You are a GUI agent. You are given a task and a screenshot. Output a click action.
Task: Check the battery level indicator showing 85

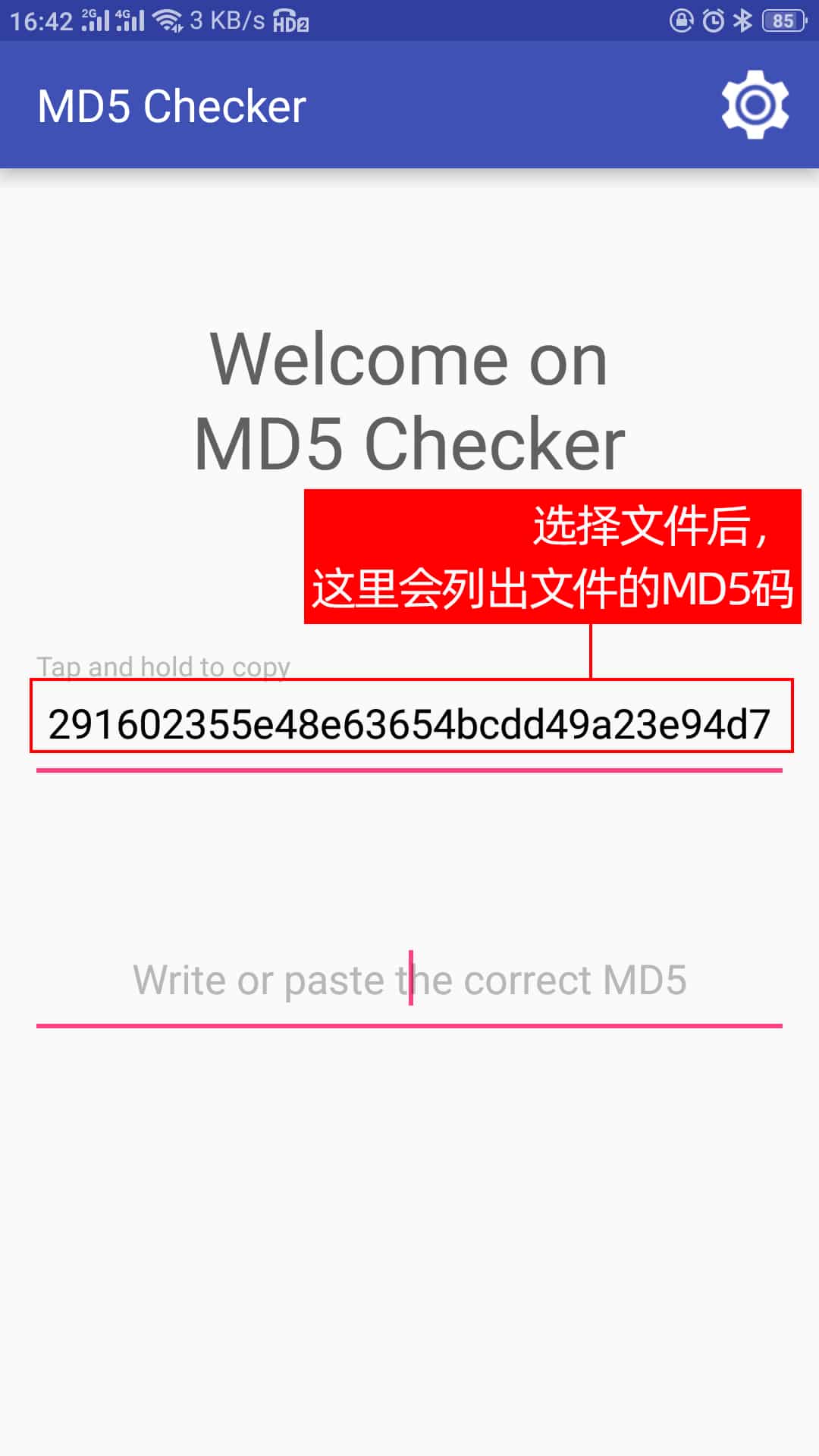pyautogui.click(x=786, y=20)
